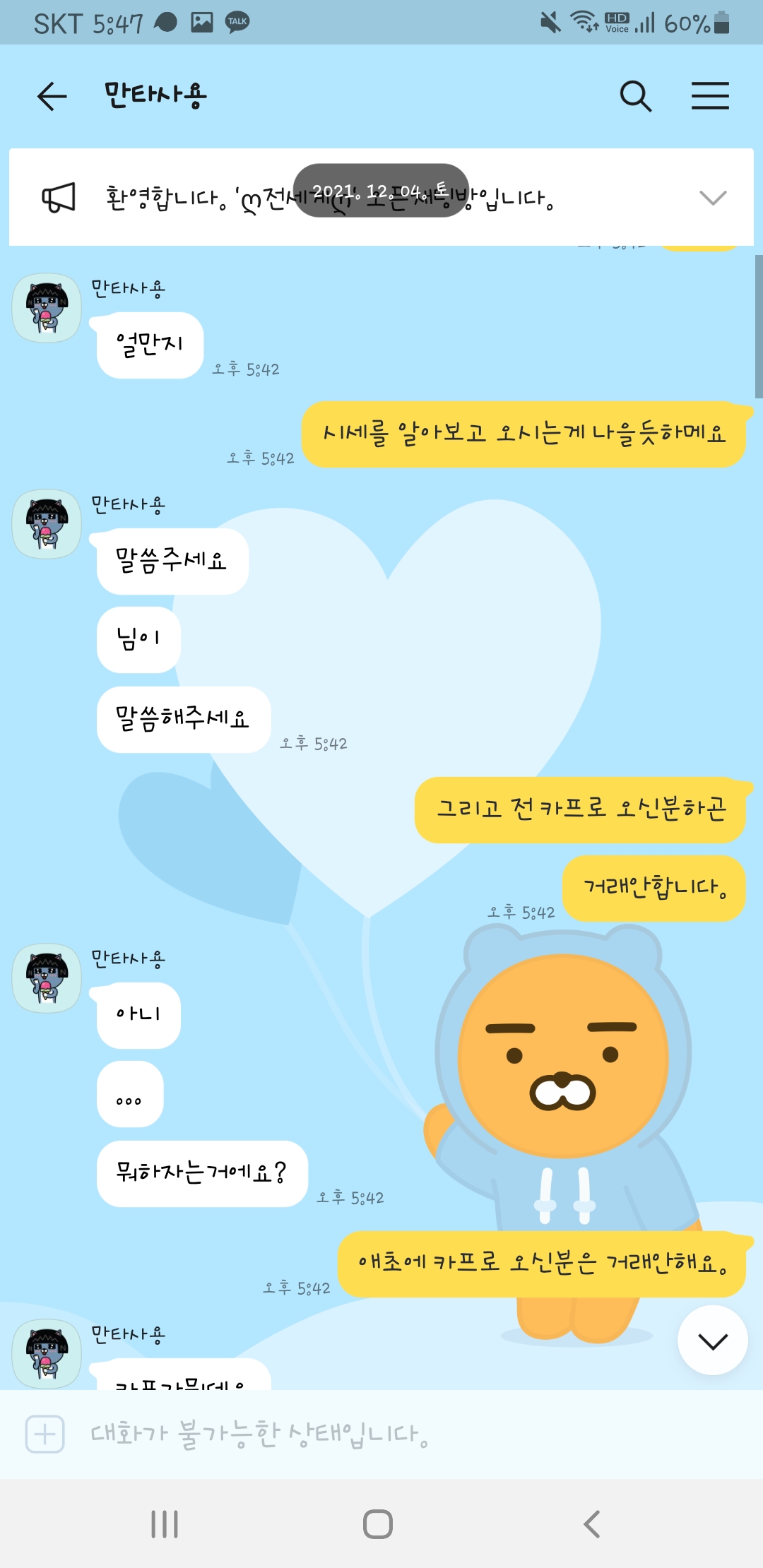Search within this chat room
The height and width of the screenshot is (1568, 763).
(635, 96)
